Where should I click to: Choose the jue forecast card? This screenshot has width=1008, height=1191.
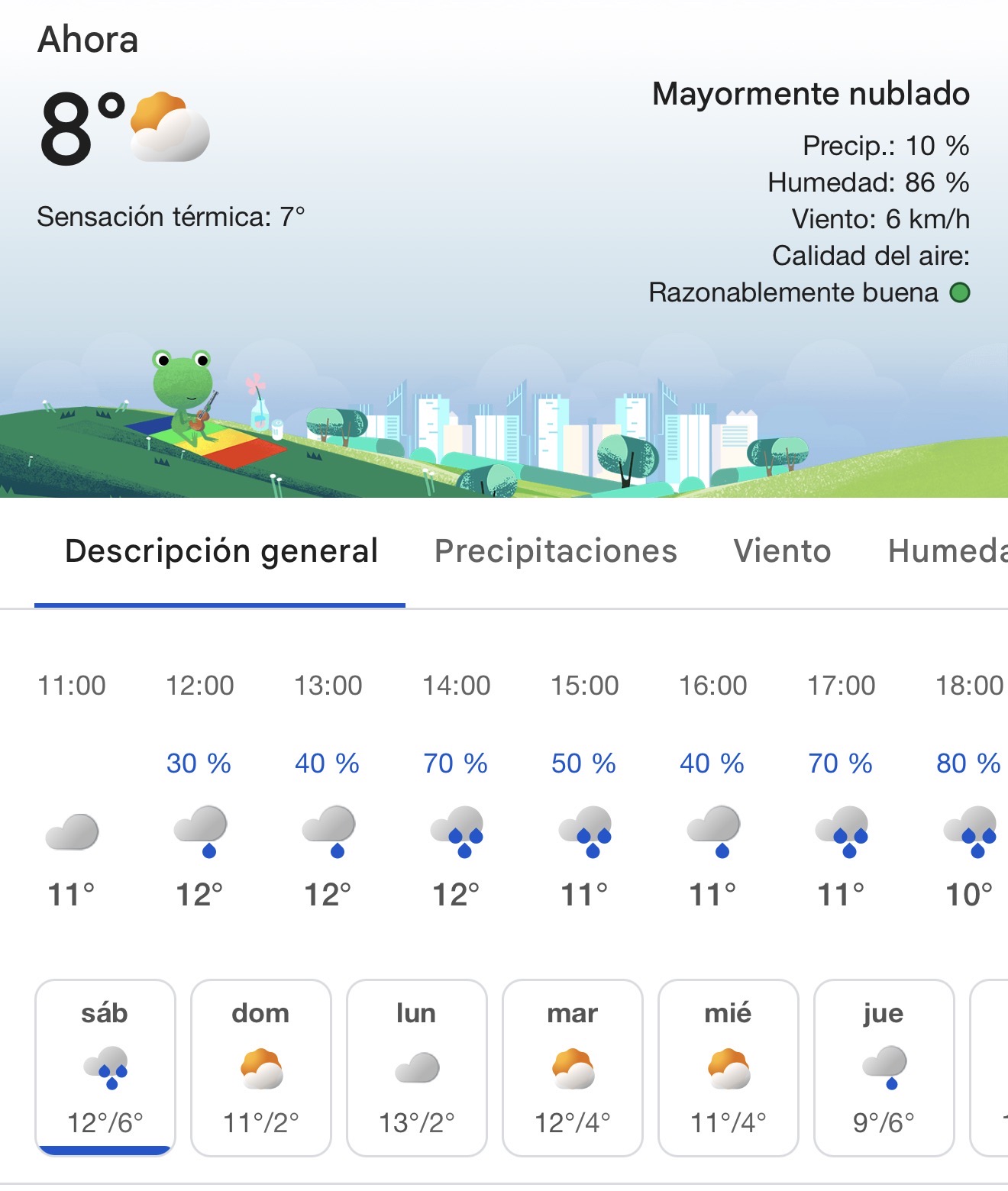pyautogui.click(x=884, y=1067)
